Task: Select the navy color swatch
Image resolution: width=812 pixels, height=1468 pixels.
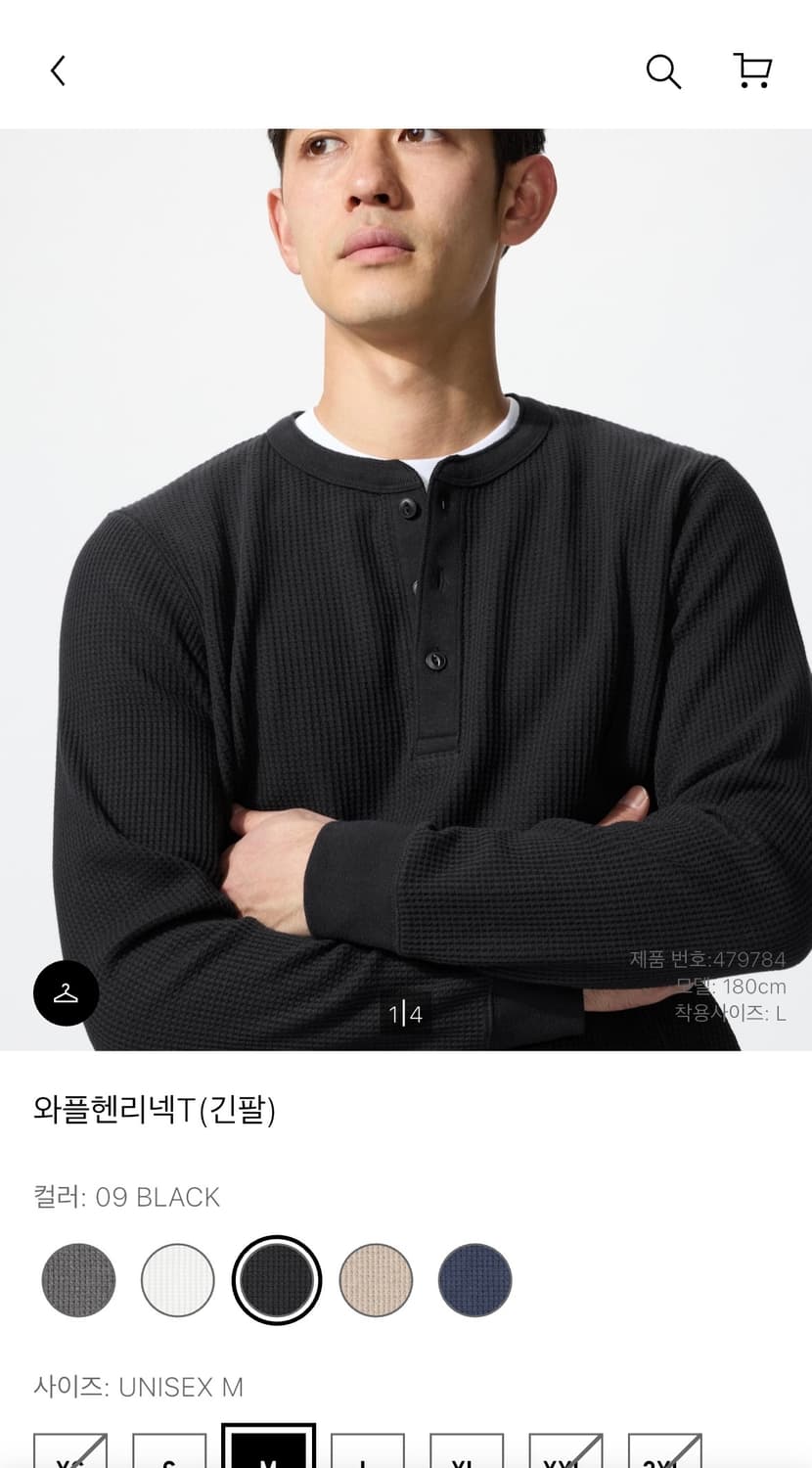Action: [x=474, y=1281]
